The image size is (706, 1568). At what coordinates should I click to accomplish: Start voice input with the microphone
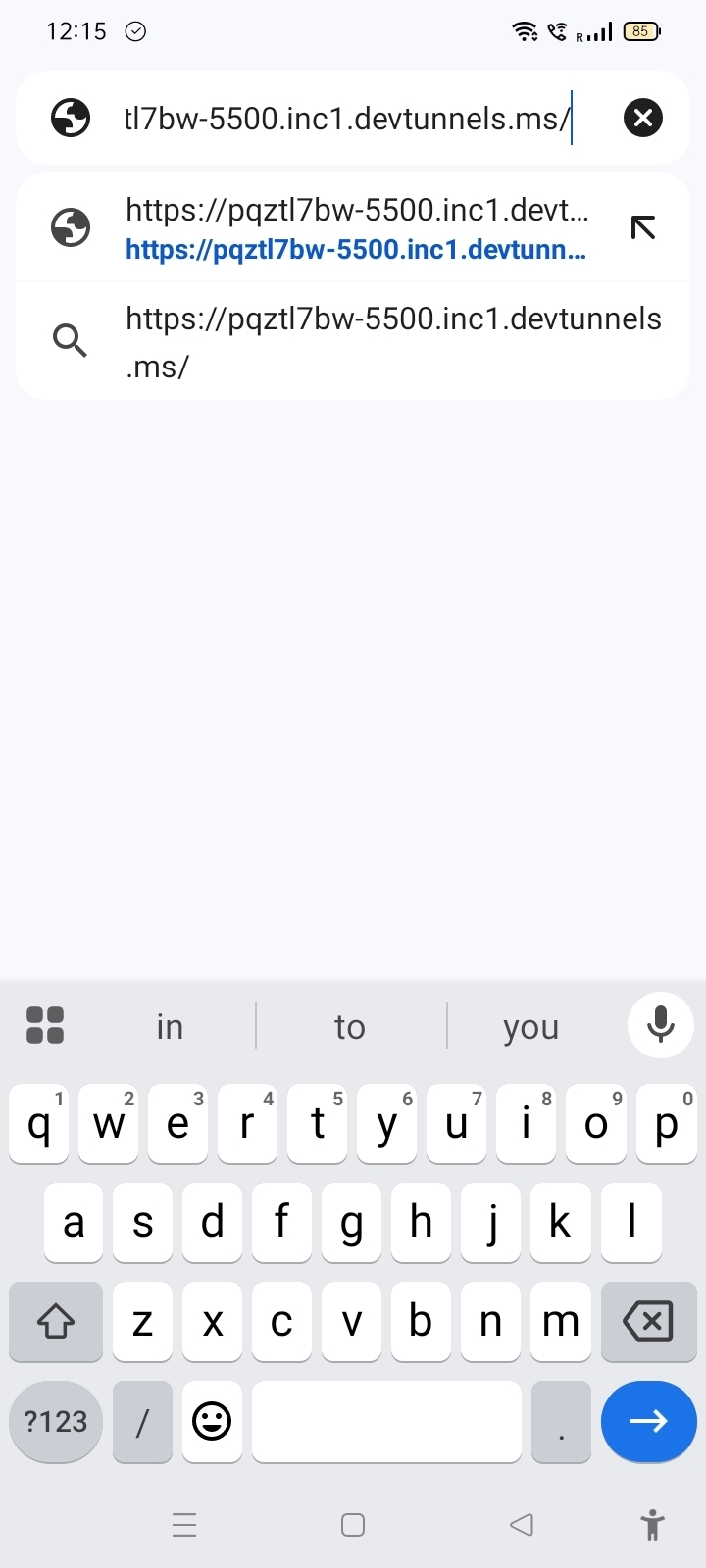[x=661, y=1025]
